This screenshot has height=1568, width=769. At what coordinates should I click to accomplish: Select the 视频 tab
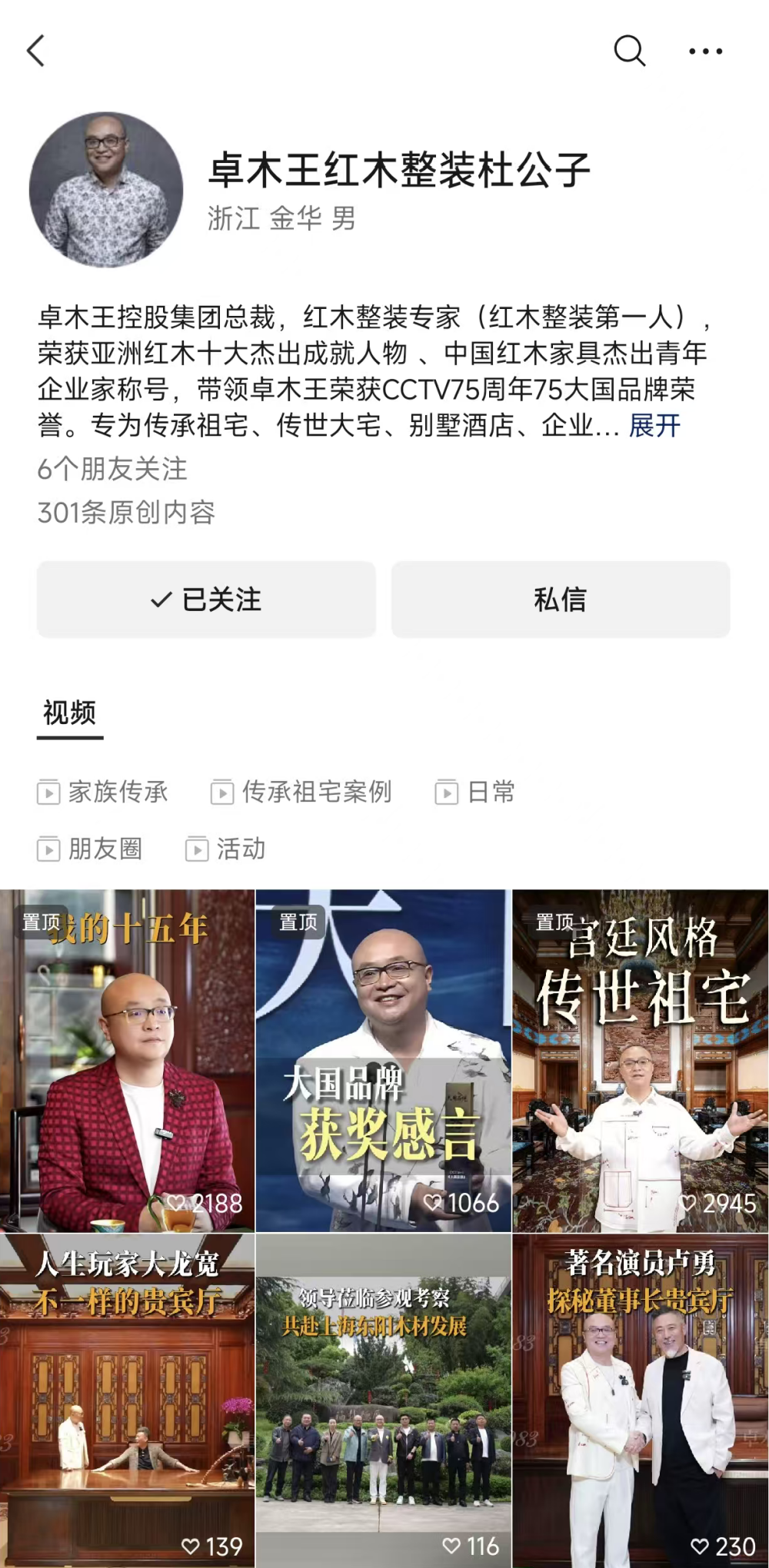click(x=70, y=713)
